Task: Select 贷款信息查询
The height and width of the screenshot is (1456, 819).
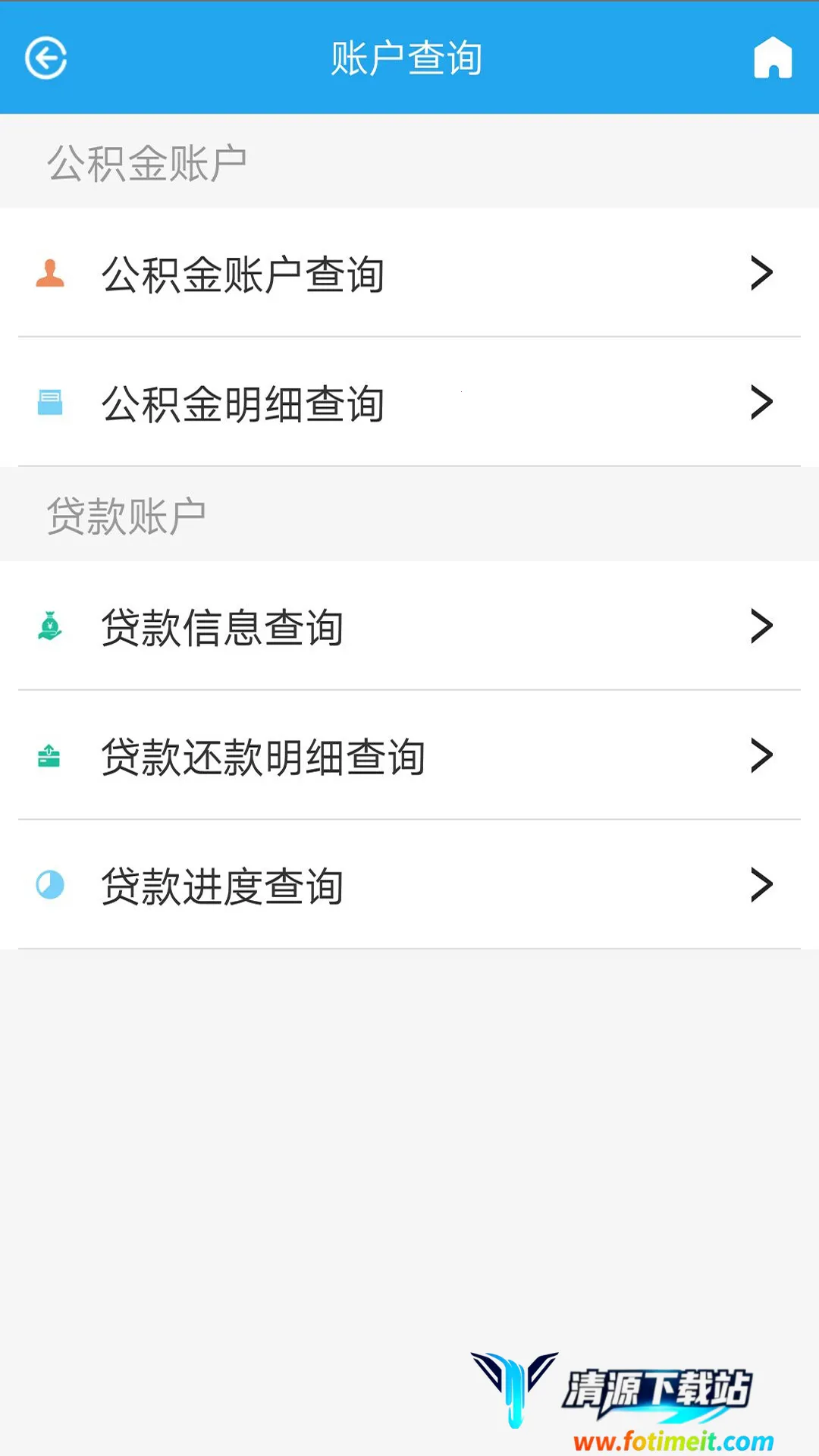Action: tap(409, 627)
